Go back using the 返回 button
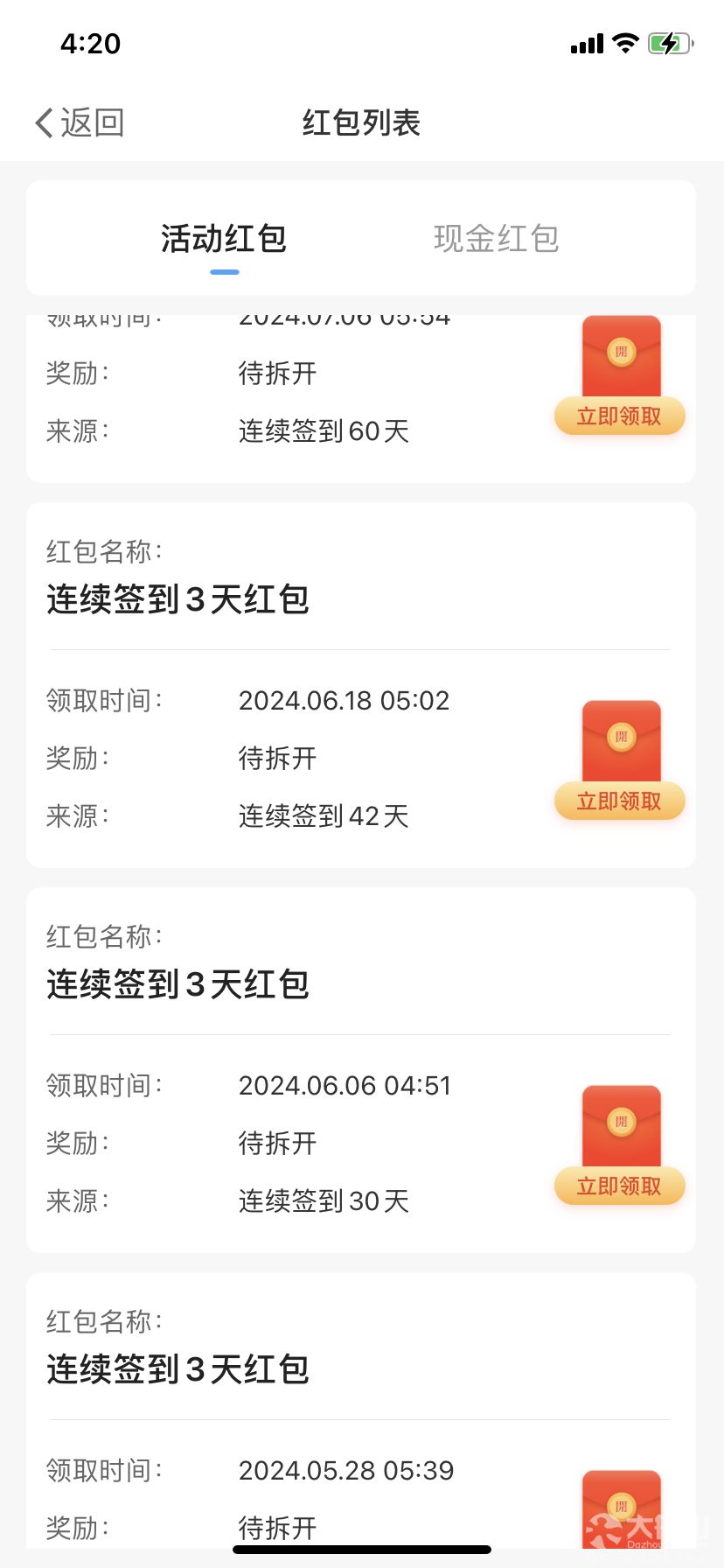 tap(80, 122)
